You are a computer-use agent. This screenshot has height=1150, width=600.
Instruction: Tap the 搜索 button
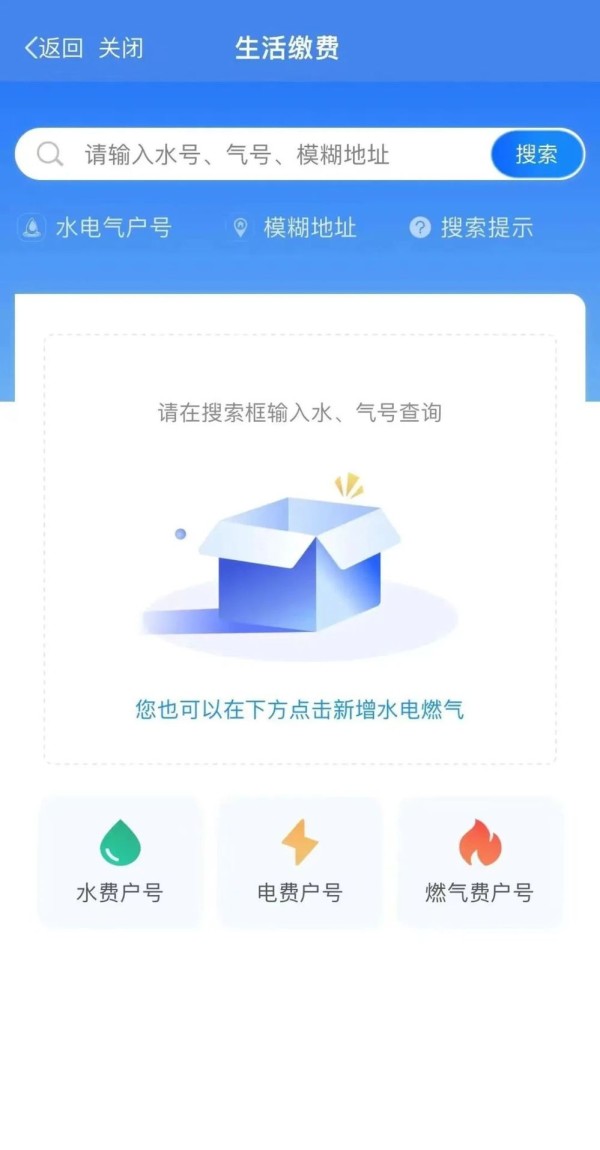pyautogui.click(x=536, y=155)
